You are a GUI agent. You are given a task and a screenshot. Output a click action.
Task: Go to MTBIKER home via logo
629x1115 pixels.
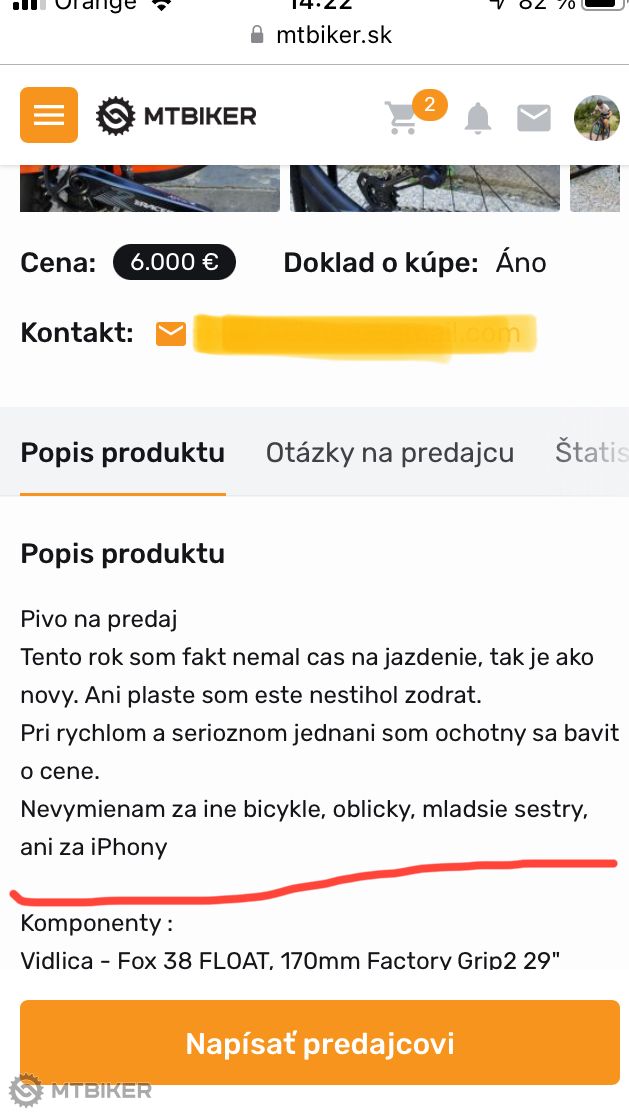pos(177,116)
